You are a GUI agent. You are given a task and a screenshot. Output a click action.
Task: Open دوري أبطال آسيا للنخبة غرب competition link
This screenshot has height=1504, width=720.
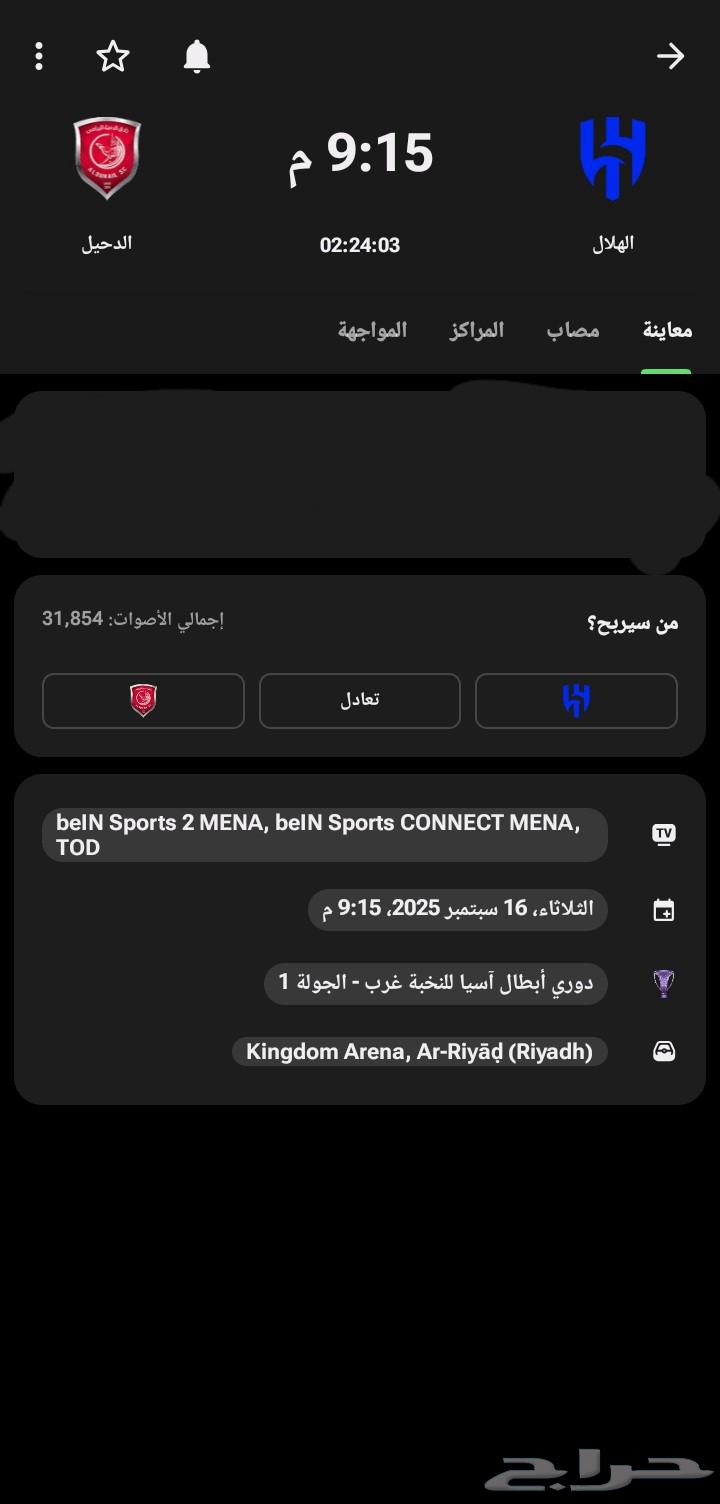(434, 982)
